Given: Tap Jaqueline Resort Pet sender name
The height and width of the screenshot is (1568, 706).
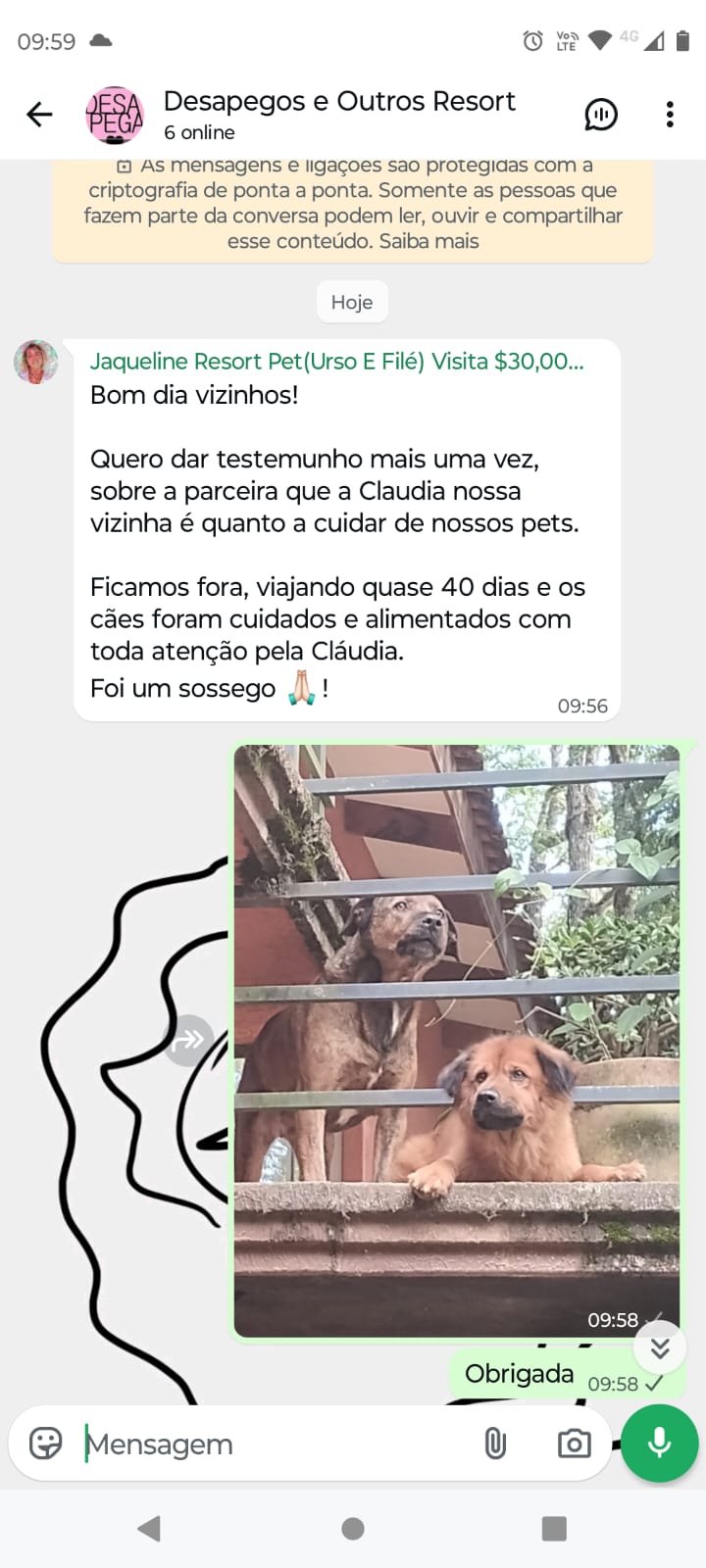Looking at the screenshot, I should pos(336,362).
